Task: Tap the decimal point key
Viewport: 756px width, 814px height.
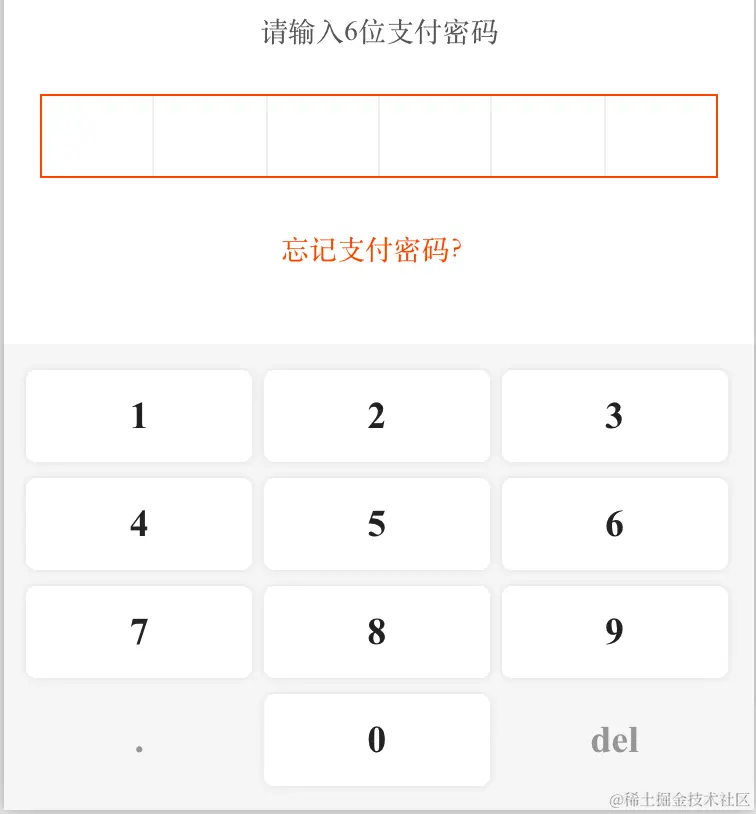Action: coord(139,740)
